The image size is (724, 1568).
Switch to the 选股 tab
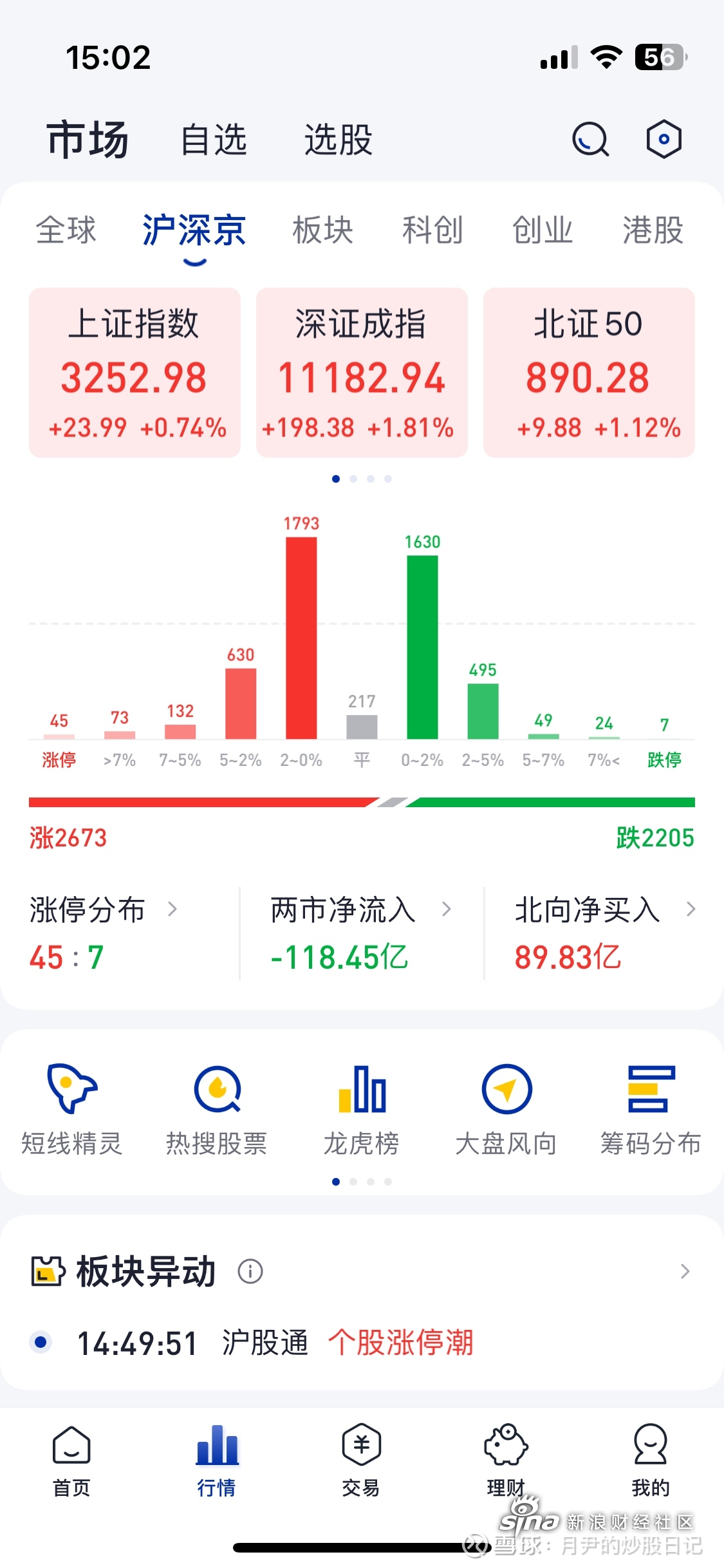338,140
